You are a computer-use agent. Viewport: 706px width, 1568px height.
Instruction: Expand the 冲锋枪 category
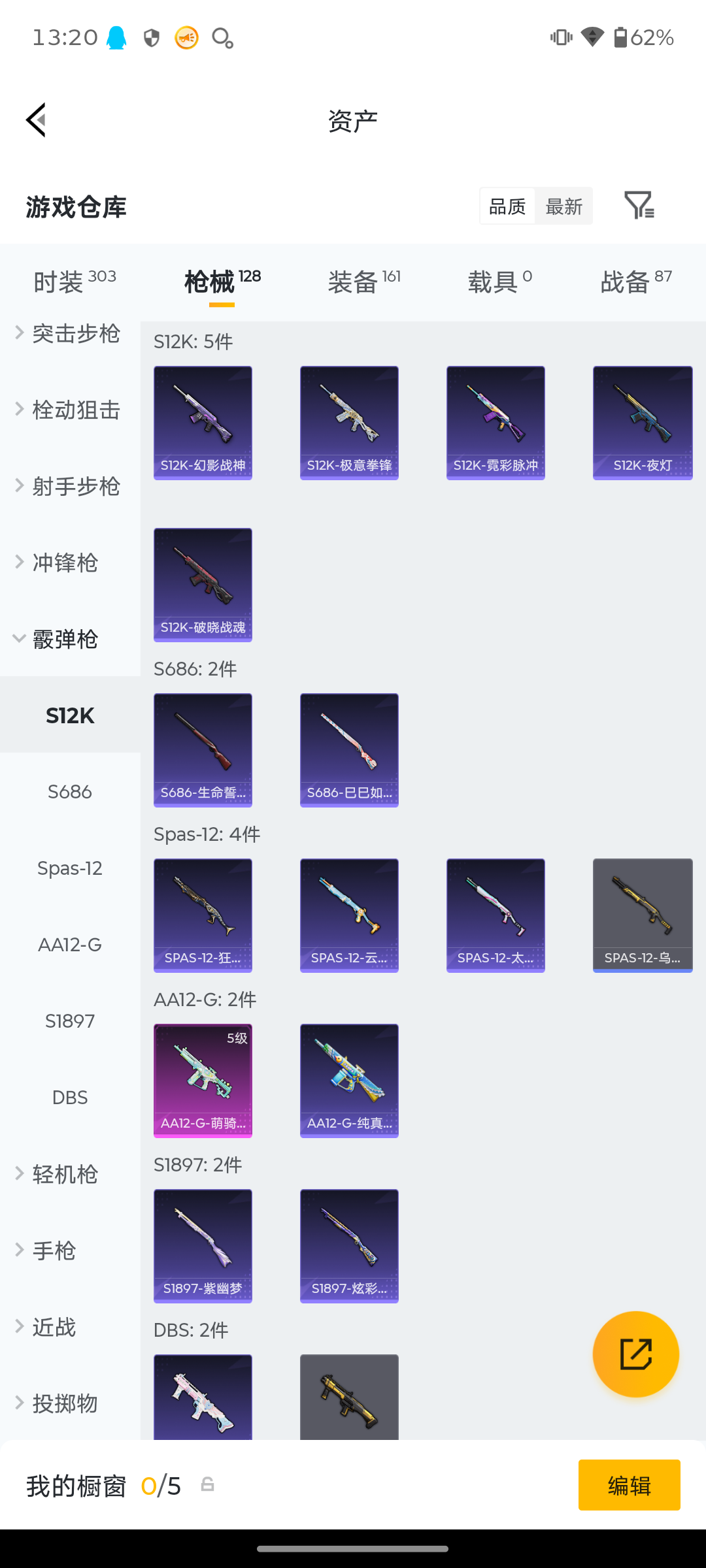pos(65,563)
